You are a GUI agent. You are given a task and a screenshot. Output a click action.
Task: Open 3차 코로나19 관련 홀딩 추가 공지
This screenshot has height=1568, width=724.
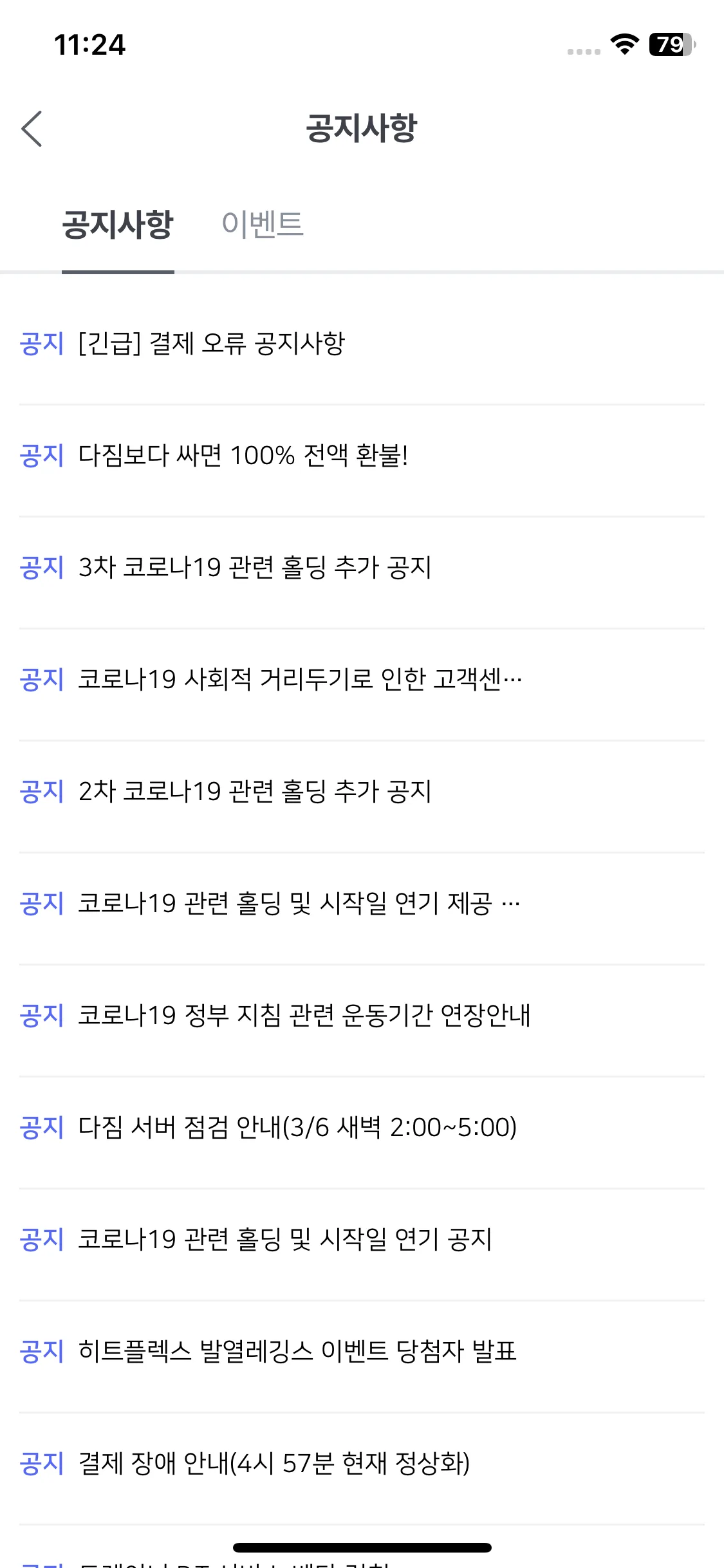[255, 568]
